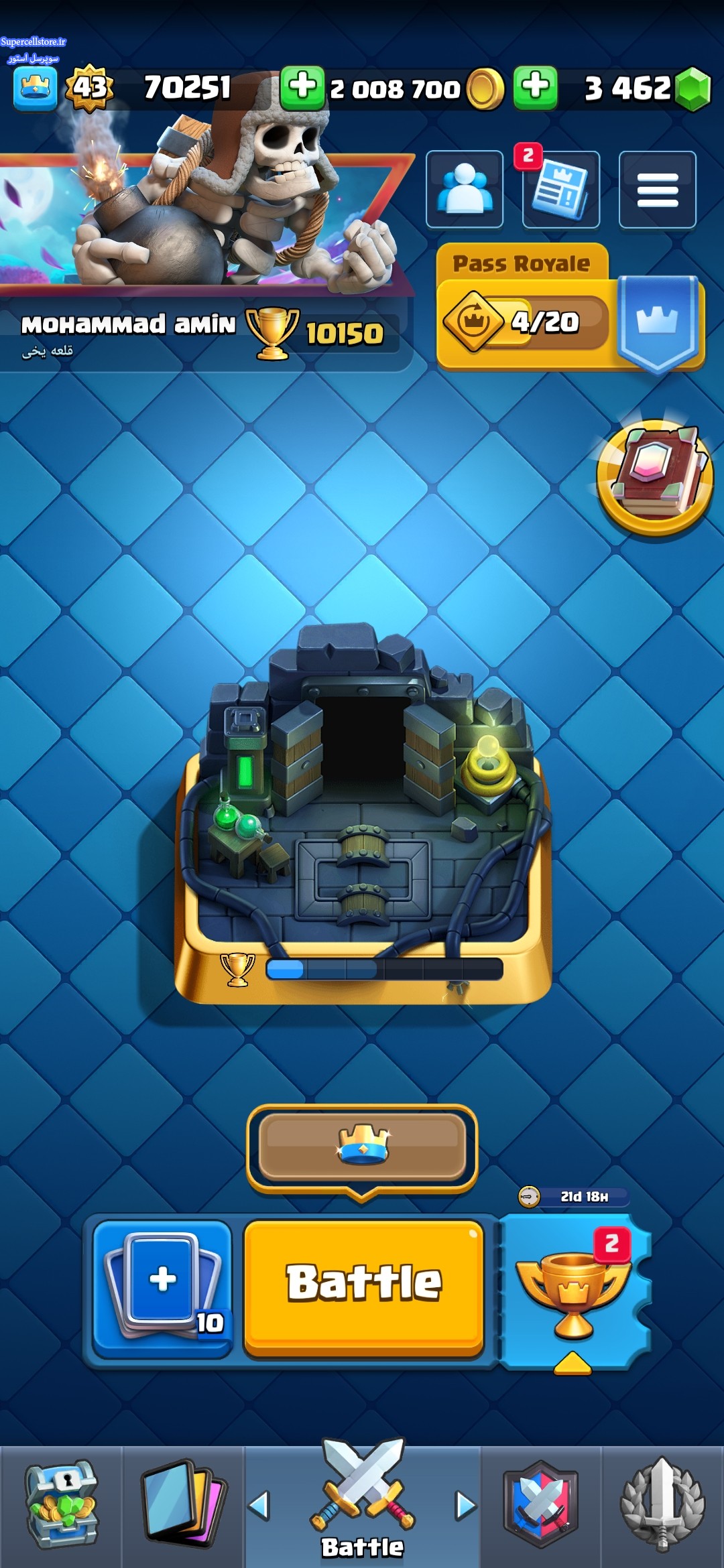Open the hamburger options menu

click(x=657, y=190)
